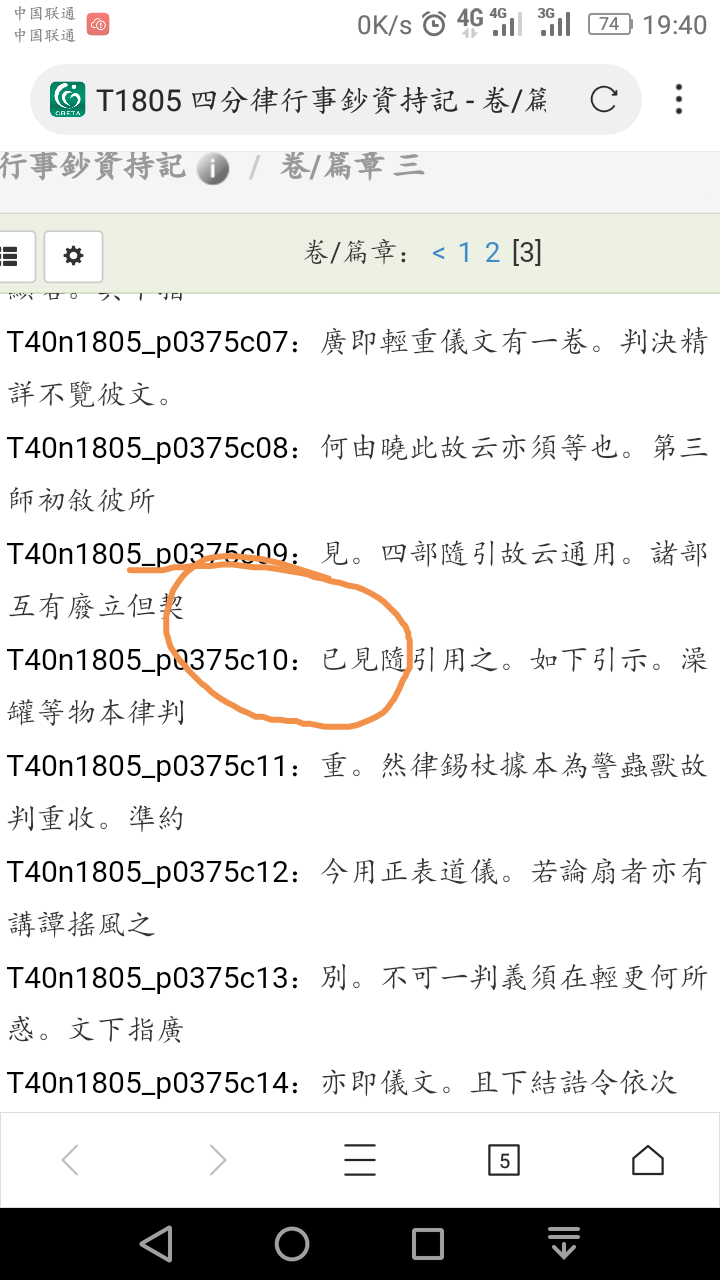
Task: Tap the address bar showing T1805
Action: click(320, 99)
